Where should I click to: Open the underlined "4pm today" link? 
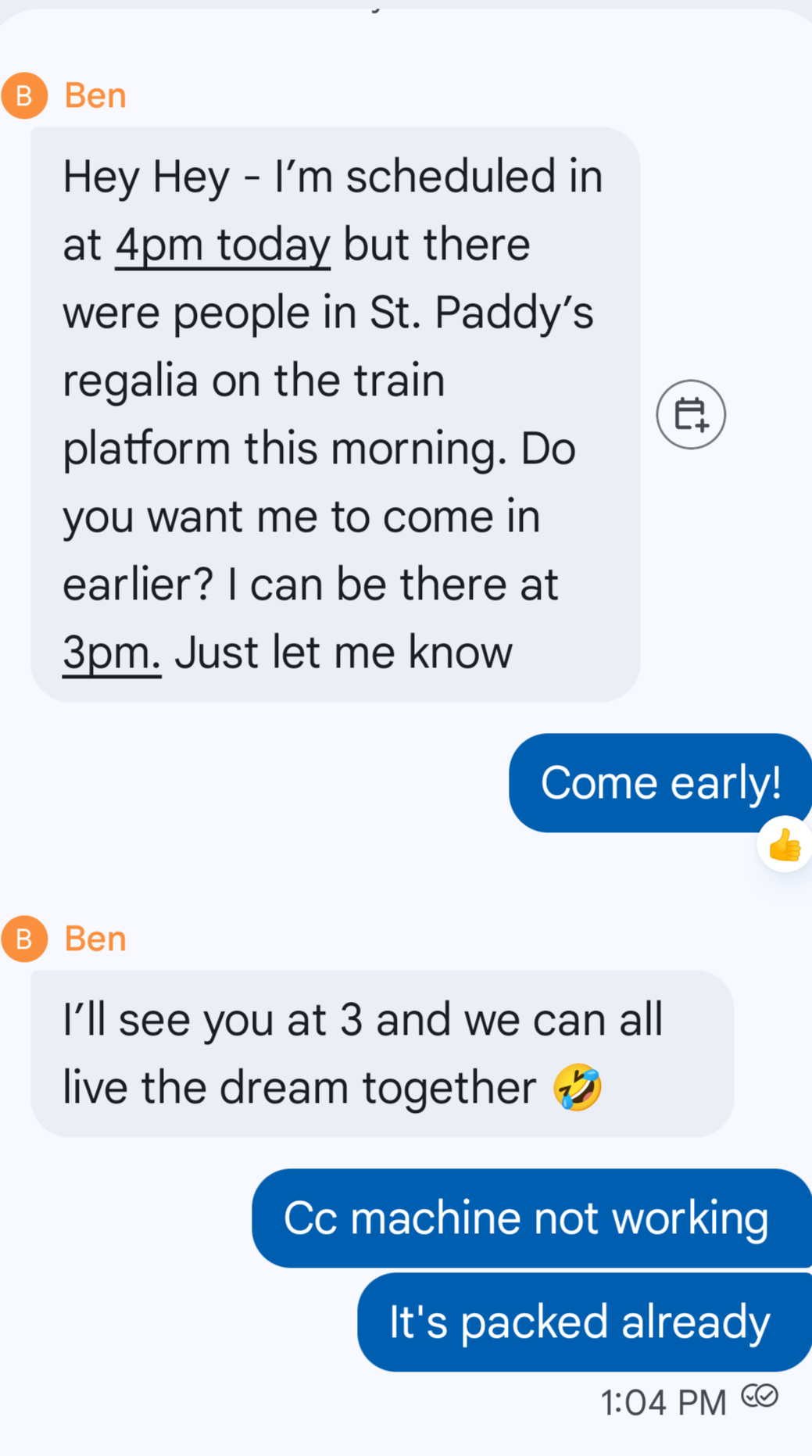223,245
